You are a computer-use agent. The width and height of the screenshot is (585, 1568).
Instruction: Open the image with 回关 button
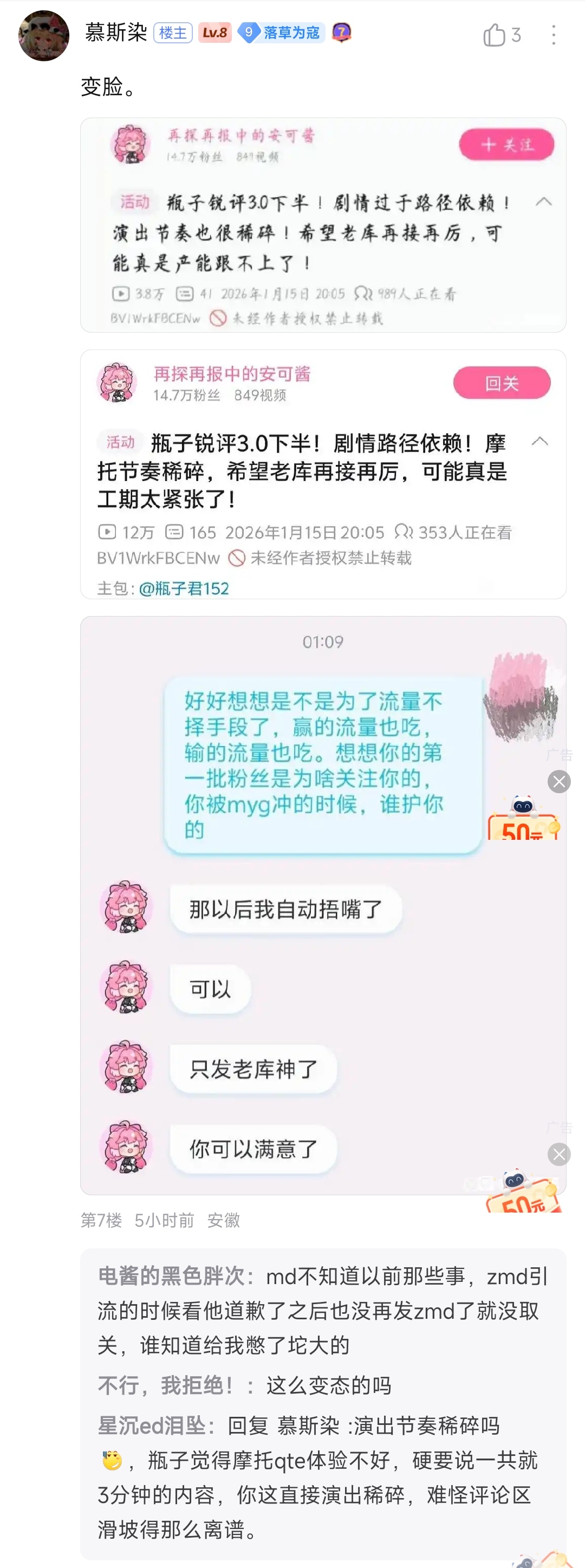pyautogui.click(x=323, y=474)
